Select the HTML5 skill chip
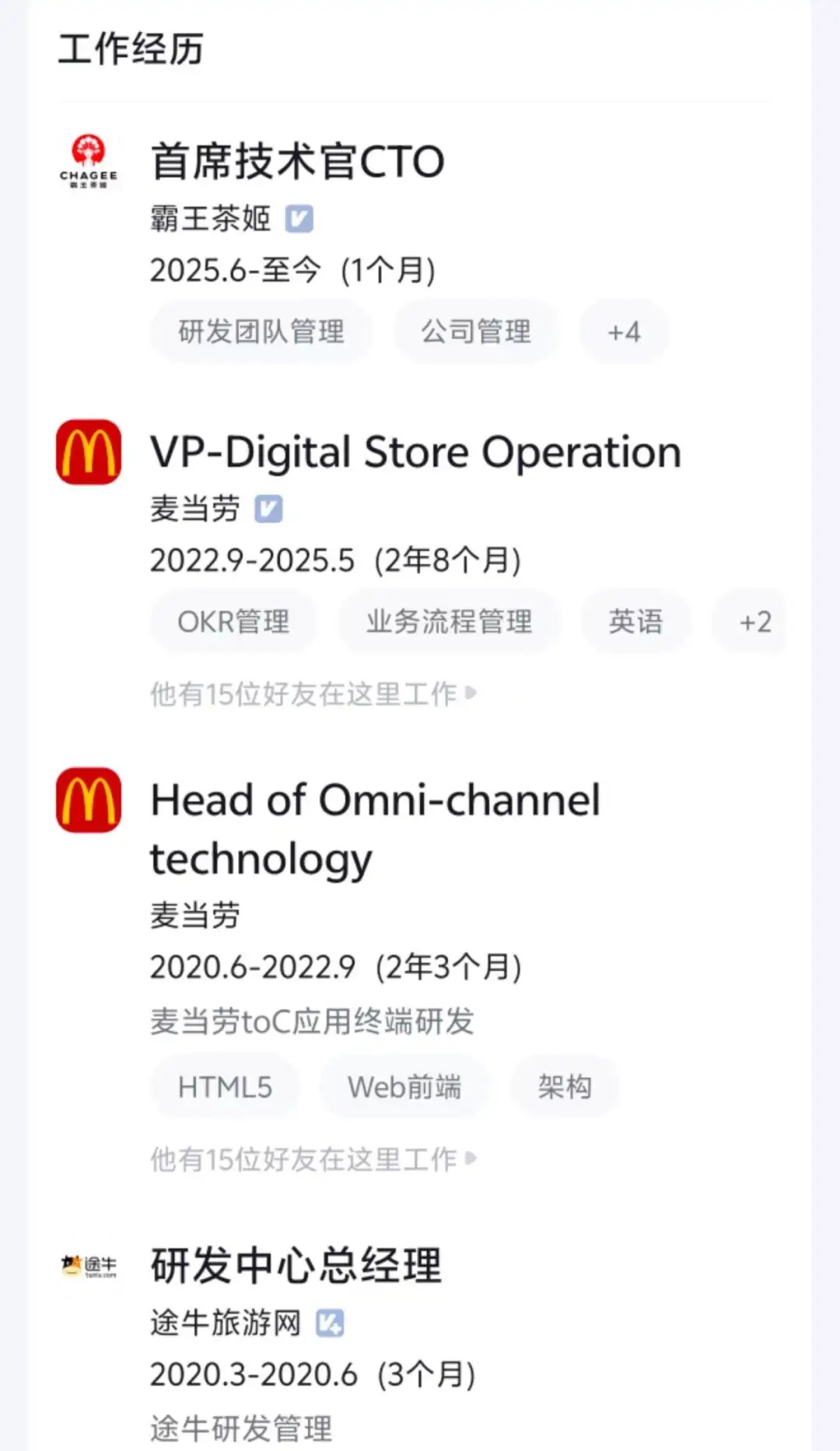 225,1088
